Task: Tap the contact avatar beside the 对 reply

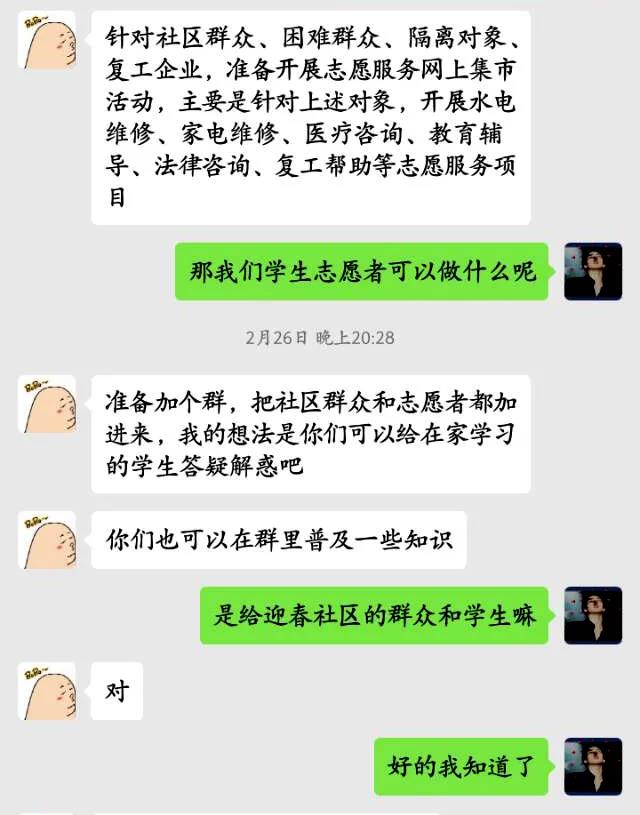Action: (x=47, y=691)
